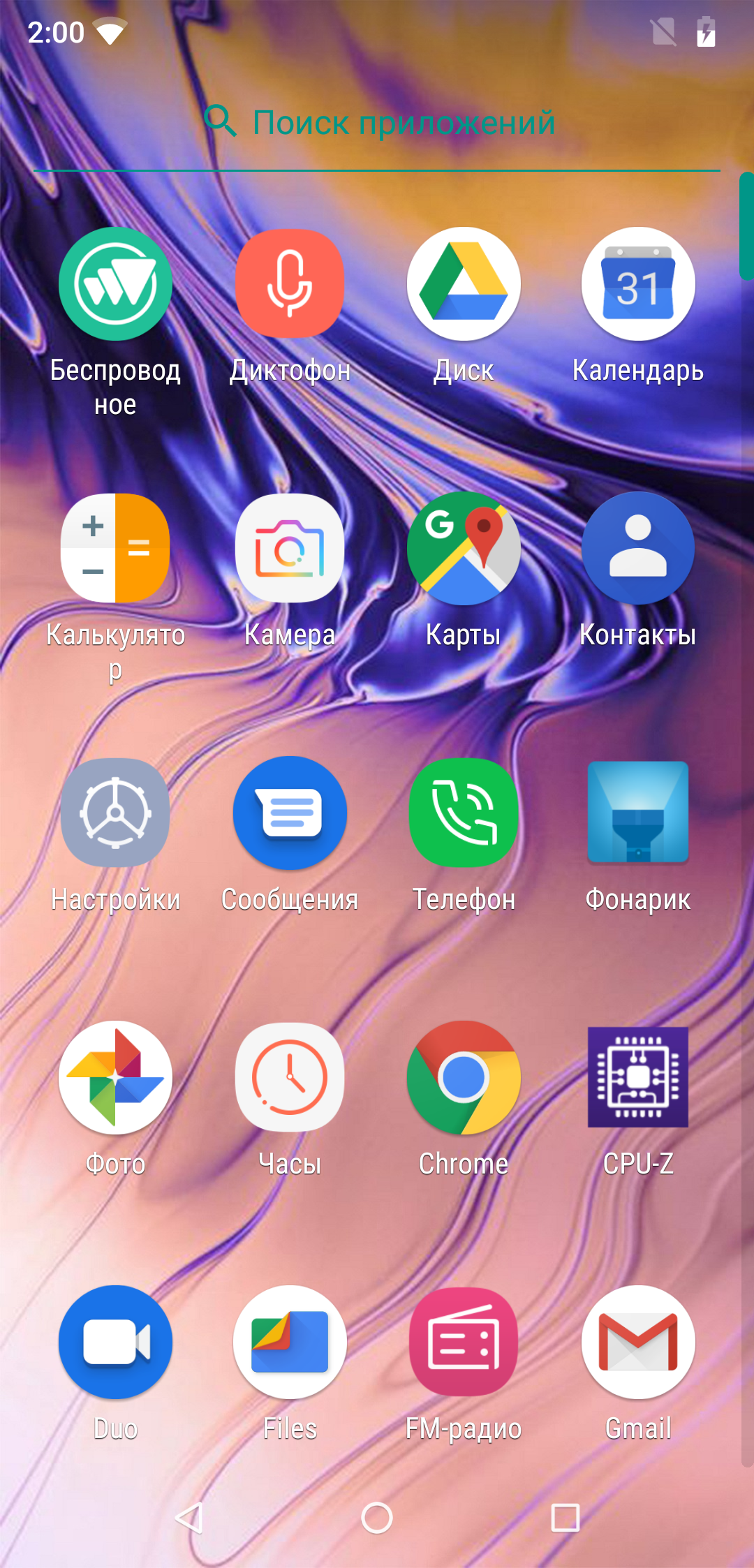The width and height of the screenshot is (754, 1568).
Task: Open the CPU-Z app
Action: pos(638,1078)
